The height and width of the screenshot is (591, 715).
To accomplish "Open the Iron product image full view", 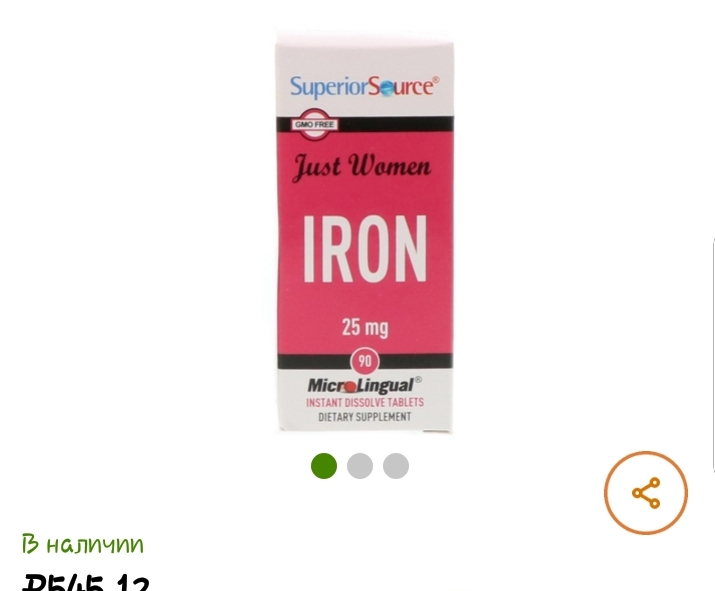I will (364, 233).
